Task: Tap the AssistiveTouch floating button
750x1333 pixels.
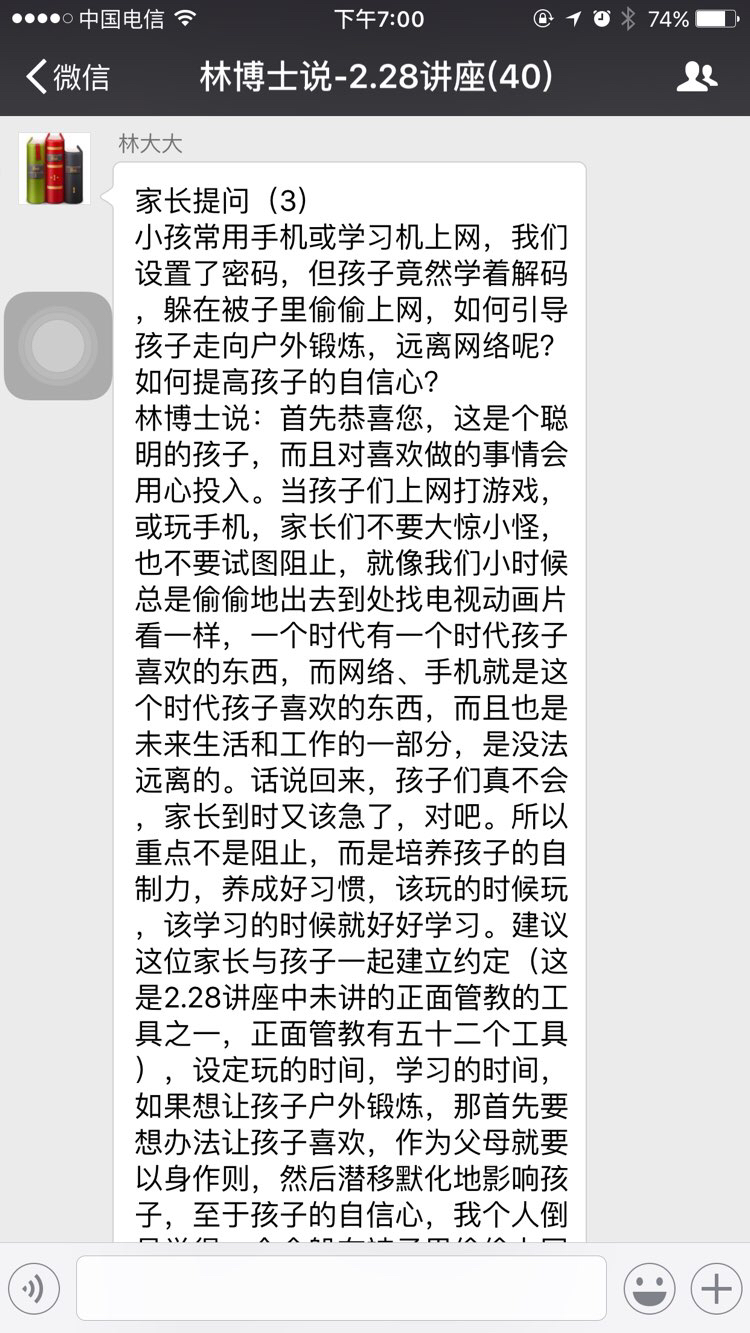Action: pyautogui.click(x=58, y=346)
